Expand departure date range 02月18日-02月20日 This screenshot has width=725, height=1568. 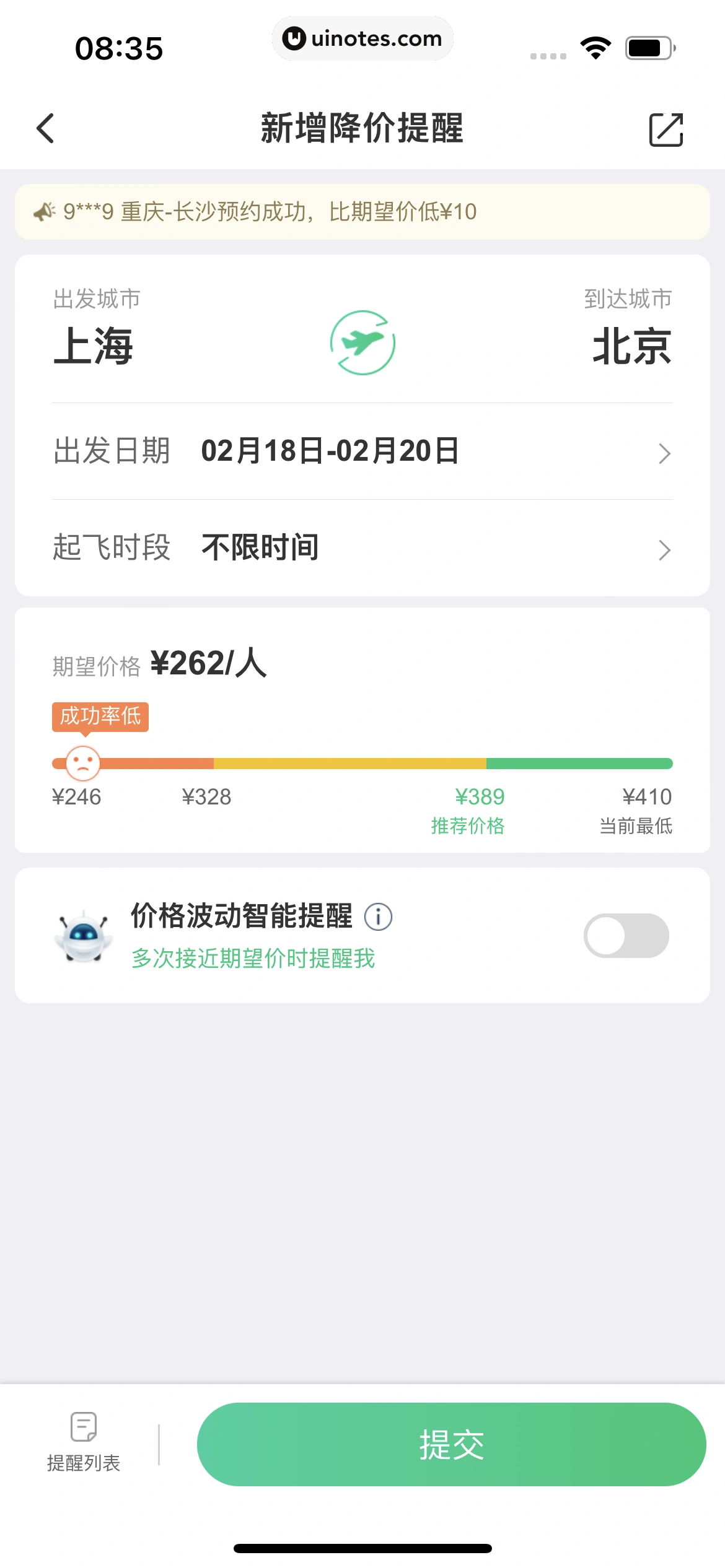point(328,451)
